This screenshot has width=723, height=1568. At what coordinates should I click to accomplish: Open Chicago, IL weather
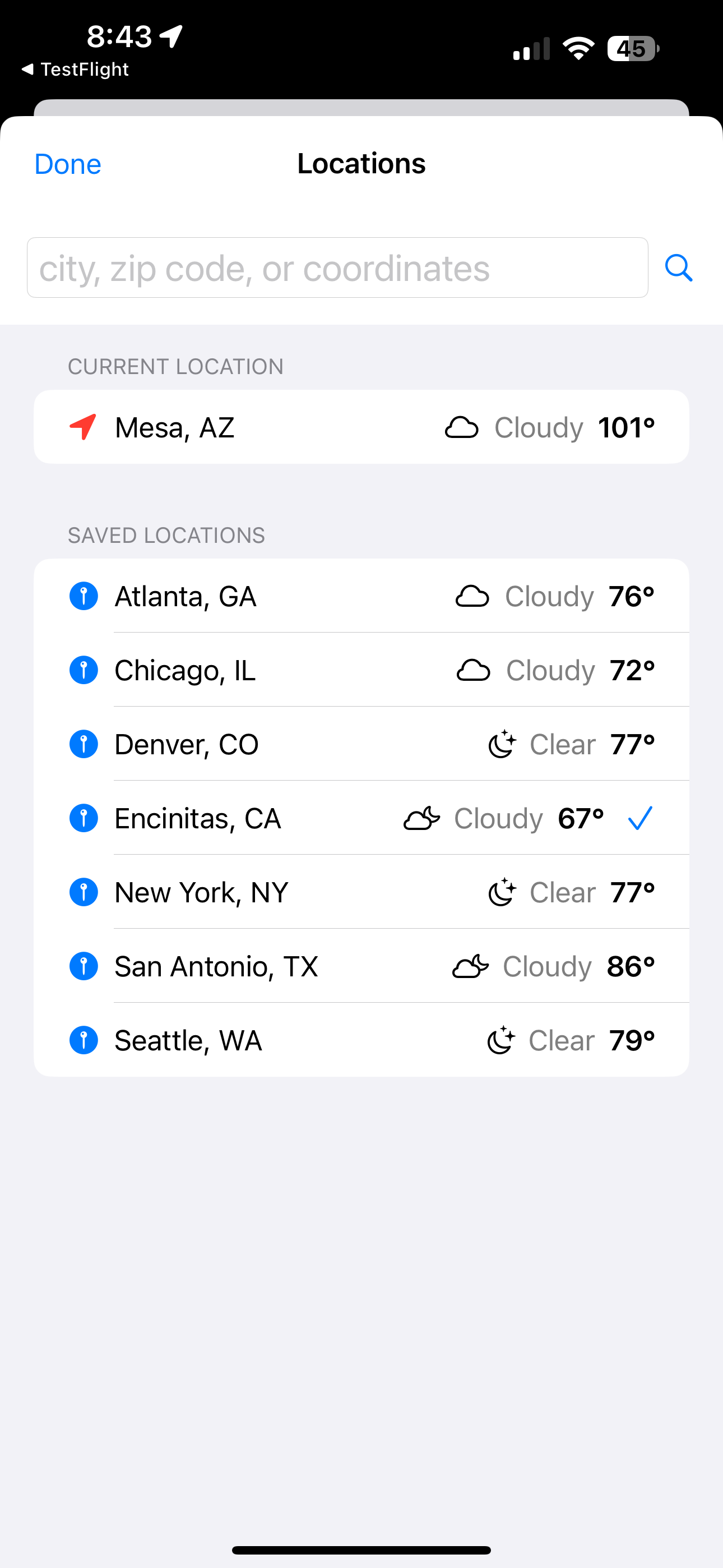pyautogui.click(x=361, y=670)
